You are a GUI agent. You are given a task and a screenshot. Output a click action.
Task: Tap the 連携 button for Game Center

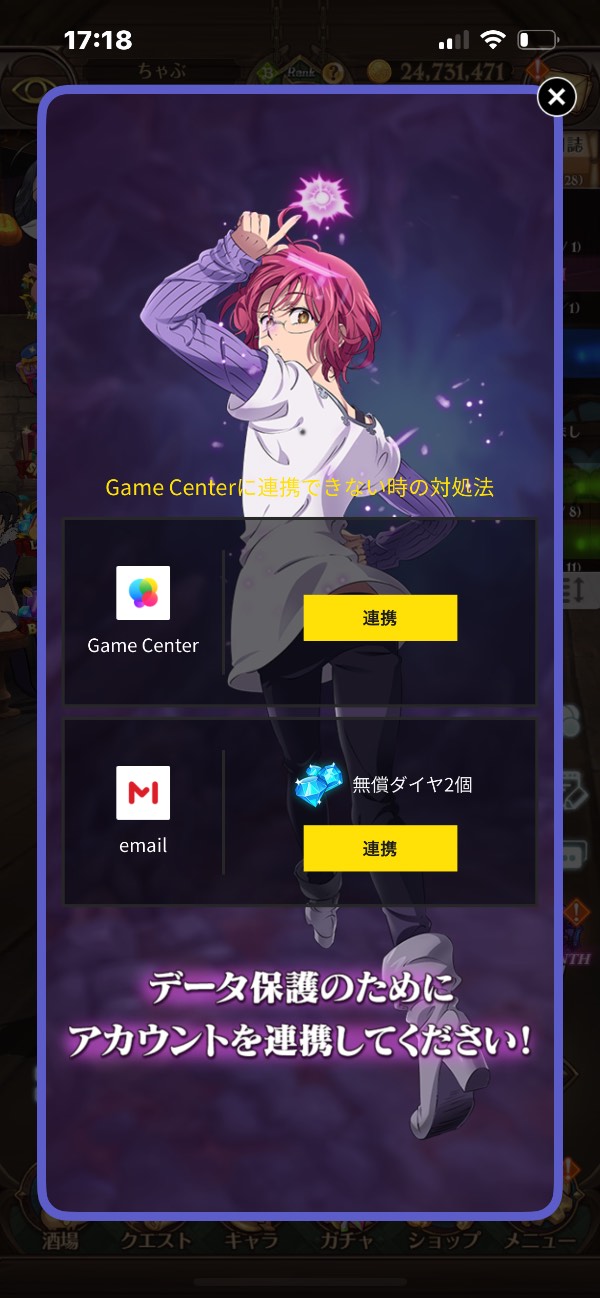pos(380,618)
